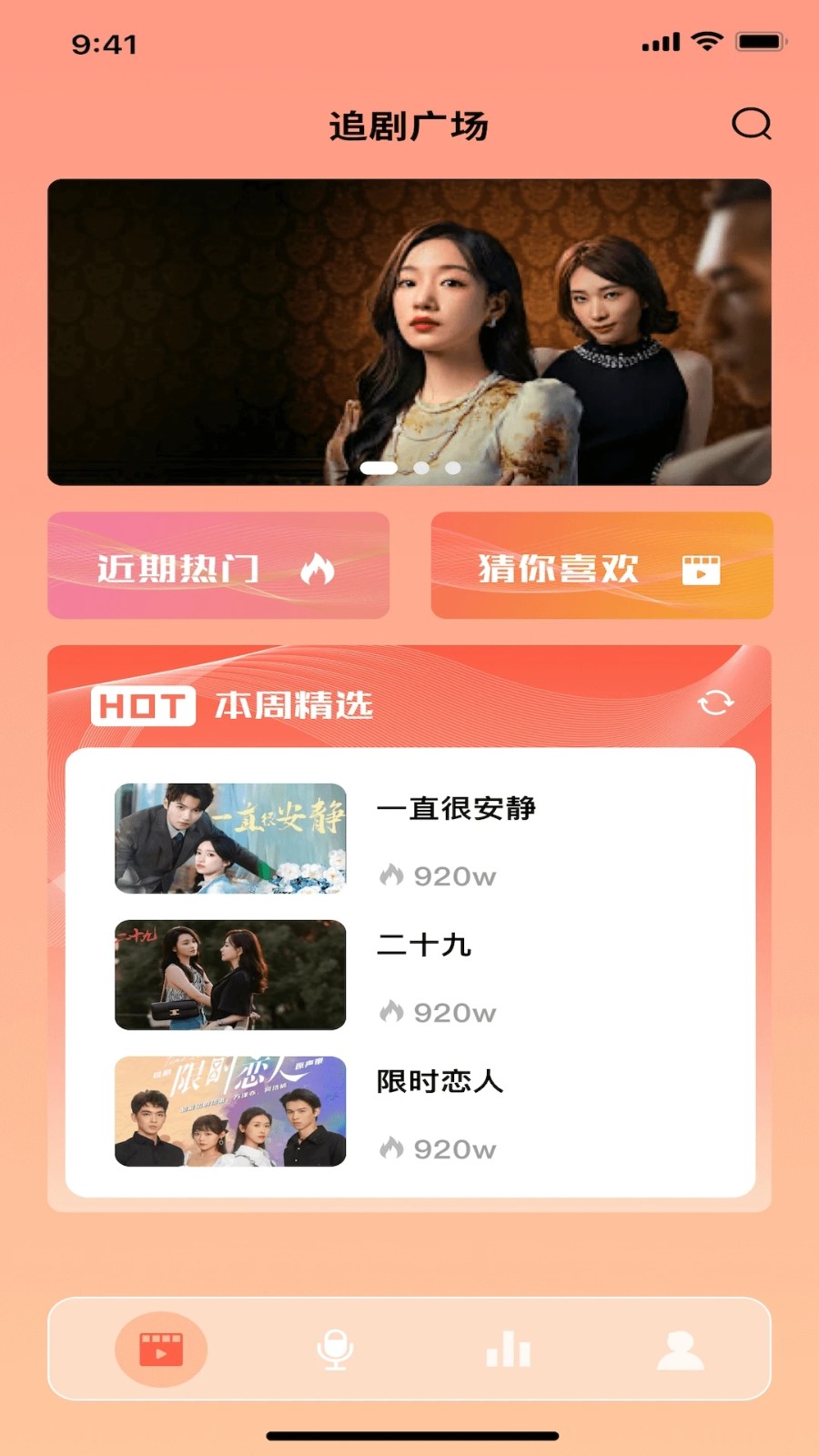
Task: Open the search icon
Action: coord(749,126)
